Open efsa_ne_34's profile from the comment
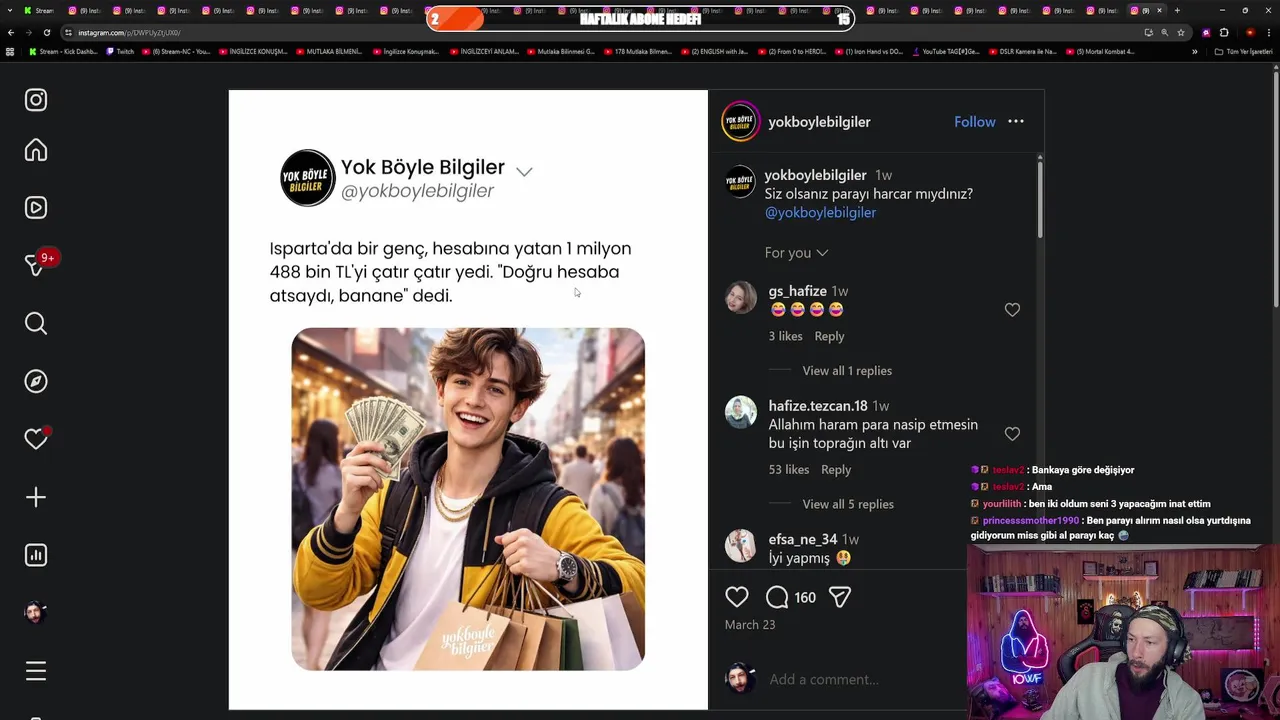Image resolution: width=1280 pixels, height=720 pixels. tap(803, 540)
